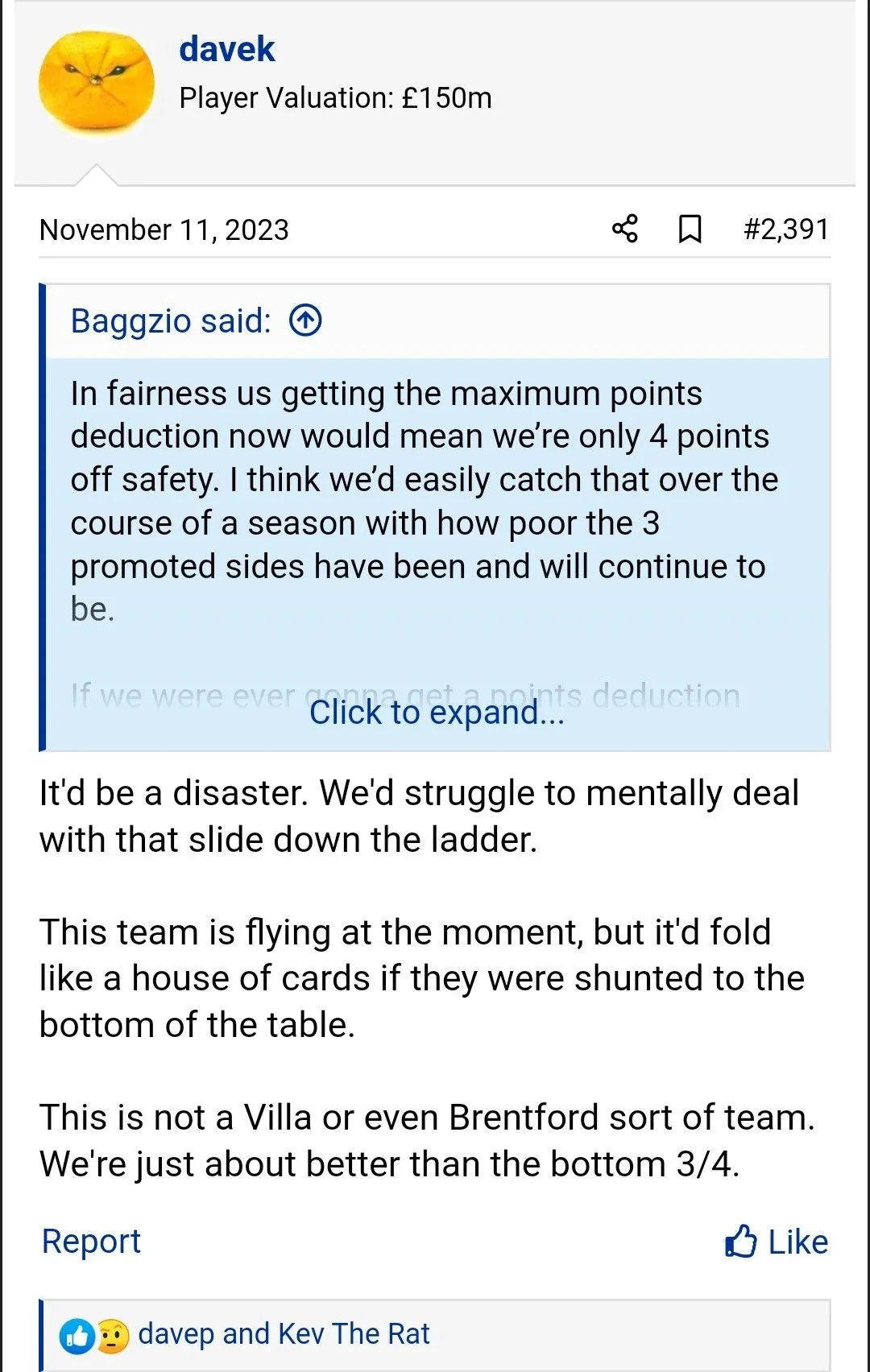Jump to Baggzio's original quoted post
This screenshot has height=1372, width=870.
305,320
